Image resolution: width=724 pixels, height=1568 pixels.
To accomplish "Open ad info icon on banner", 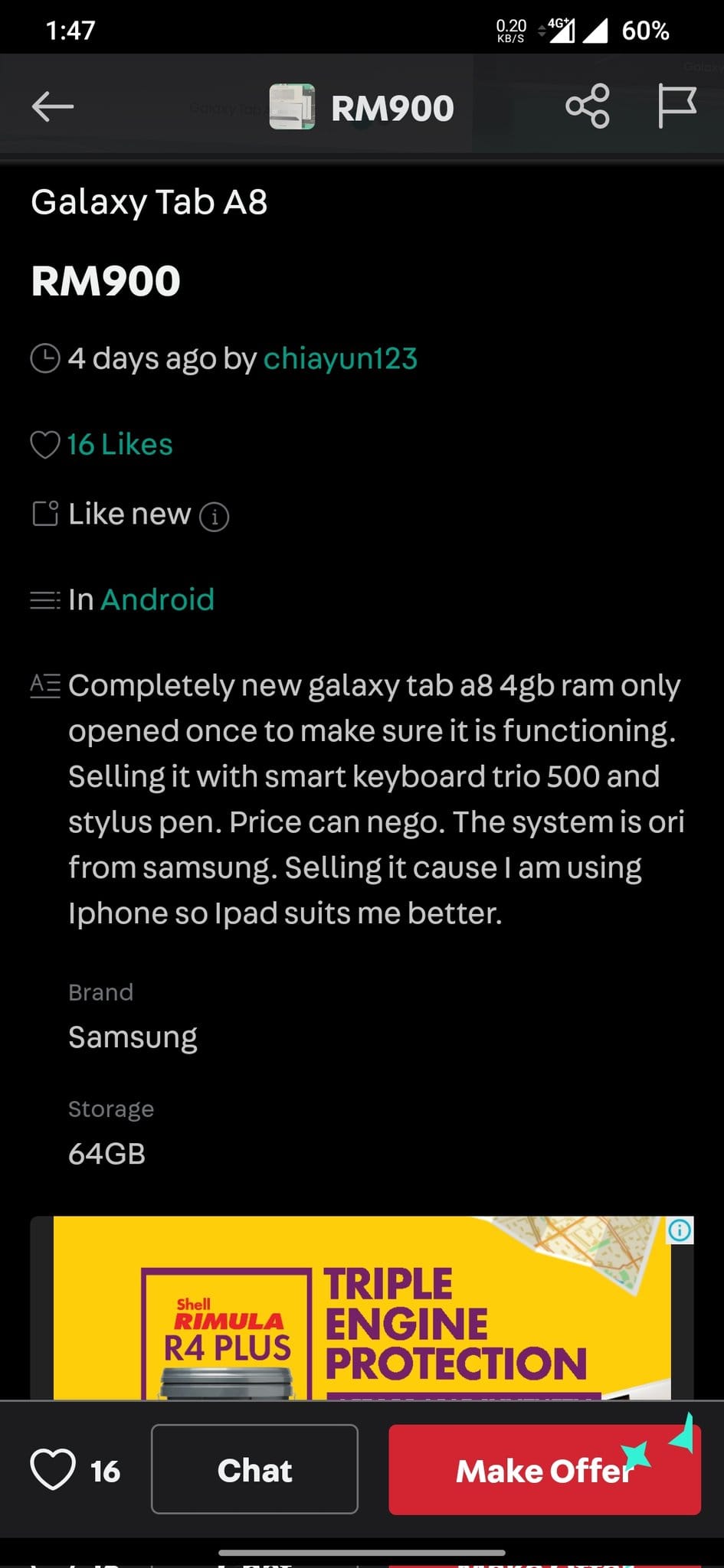I will click(680, 1230).
